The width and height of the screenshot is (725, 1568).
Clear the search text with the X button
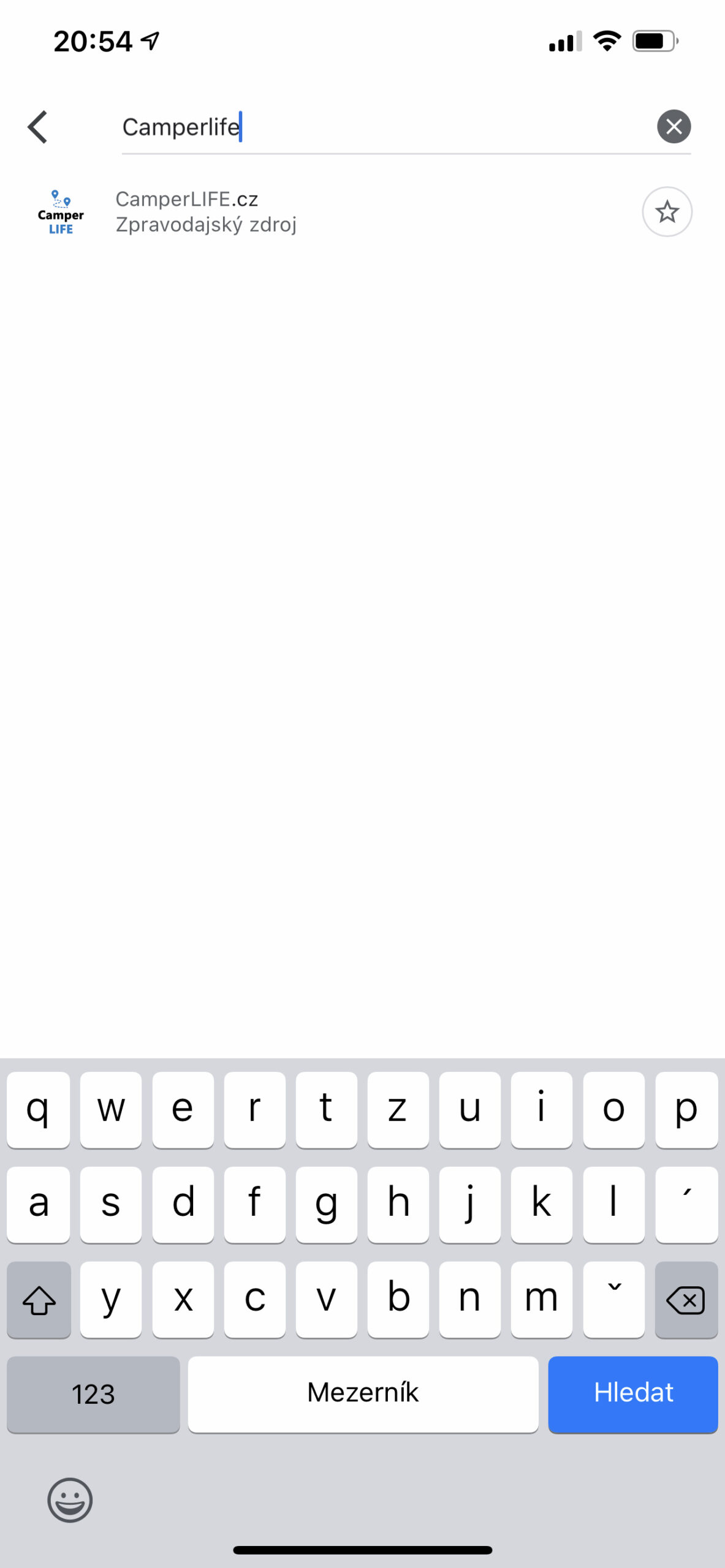pos(674,127)
